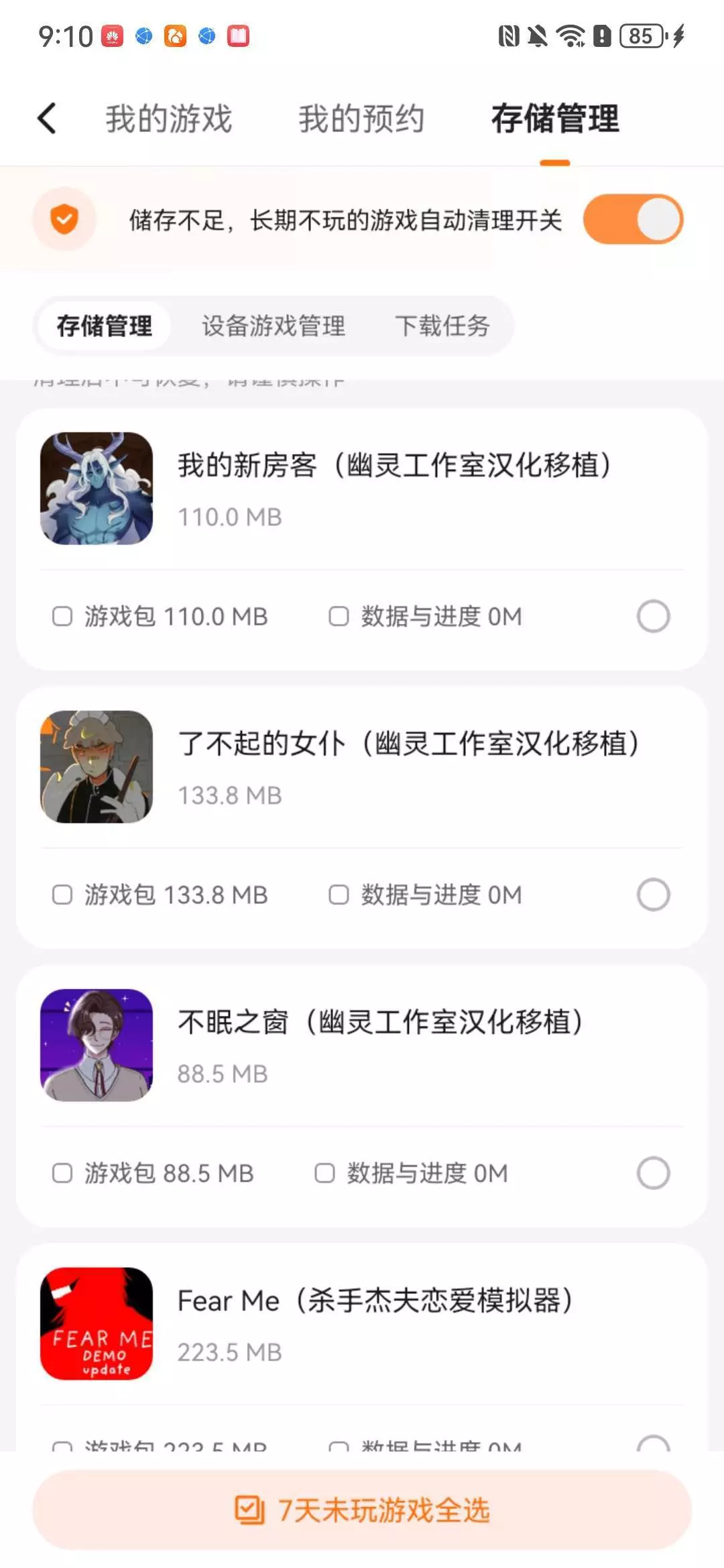724x1568 pixels.
Task: Tap 7天未玩游戏全选 button
Action: tap(362, 1510)
